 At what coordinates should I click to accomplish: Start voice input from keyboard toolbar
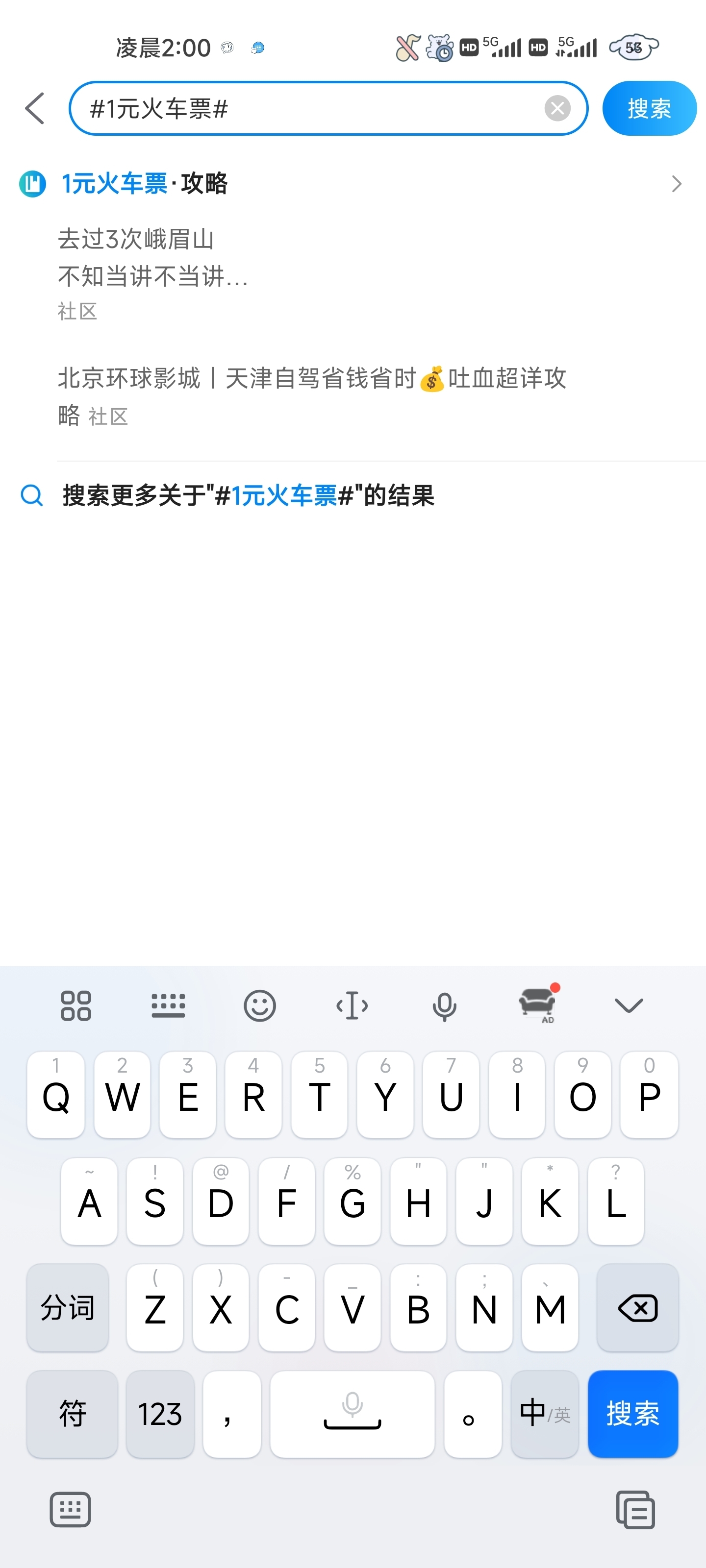(444, 1005)
